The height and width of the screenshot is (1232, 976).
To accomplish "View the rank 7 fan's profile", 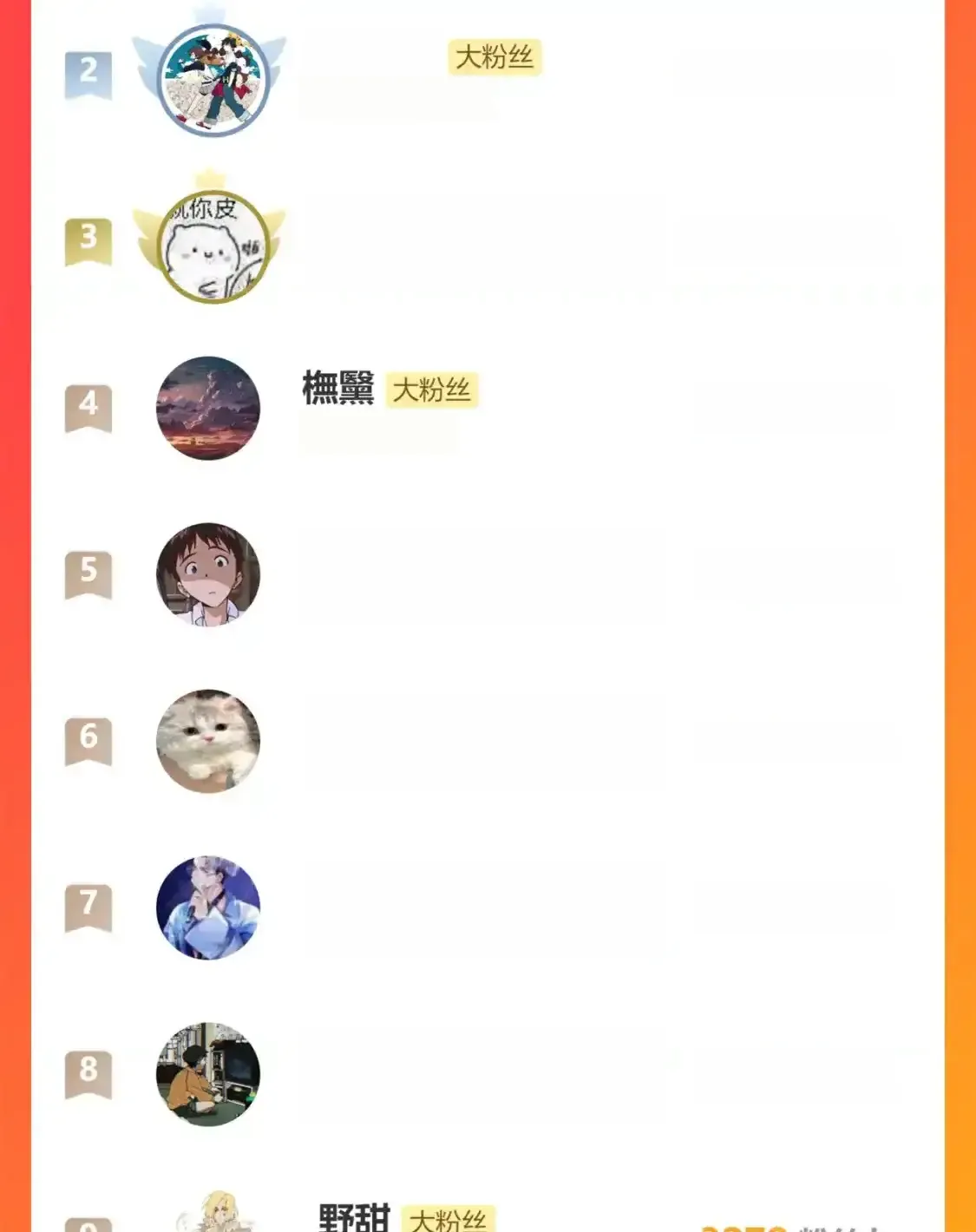I will coord(208,908).
